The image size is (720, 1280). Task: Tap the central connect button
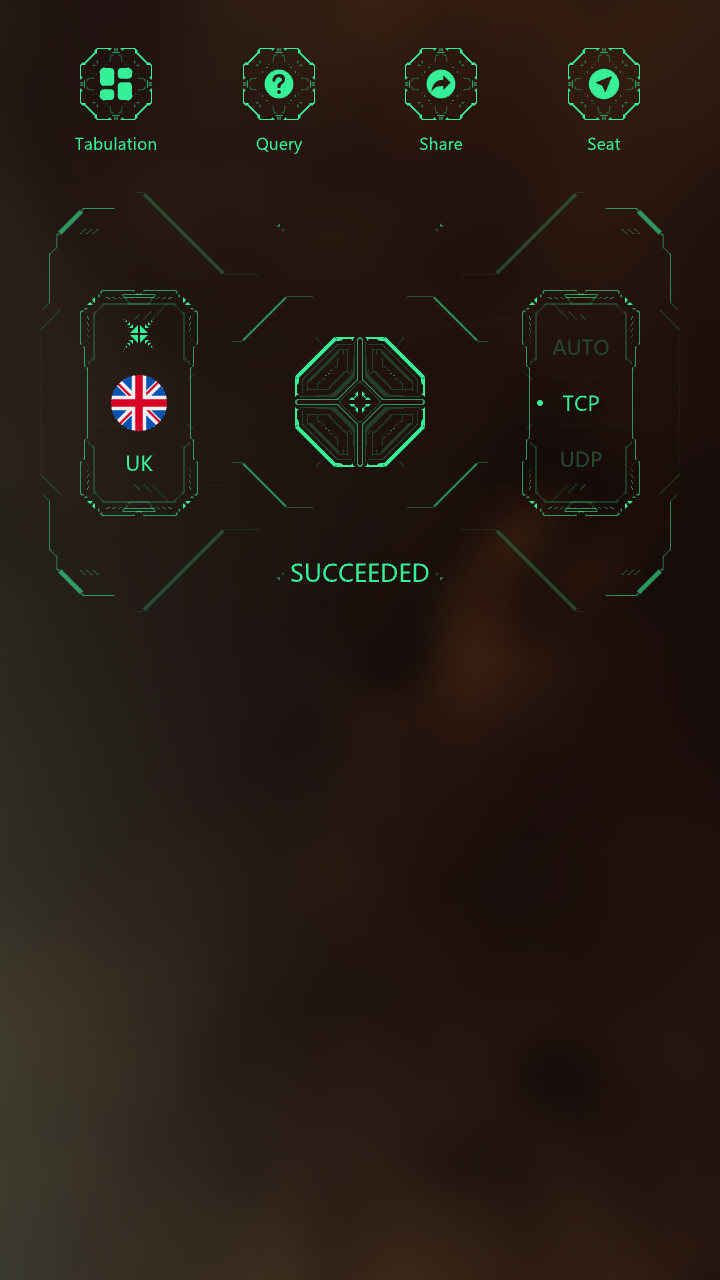pyautogui.click(x=360, y=402)
